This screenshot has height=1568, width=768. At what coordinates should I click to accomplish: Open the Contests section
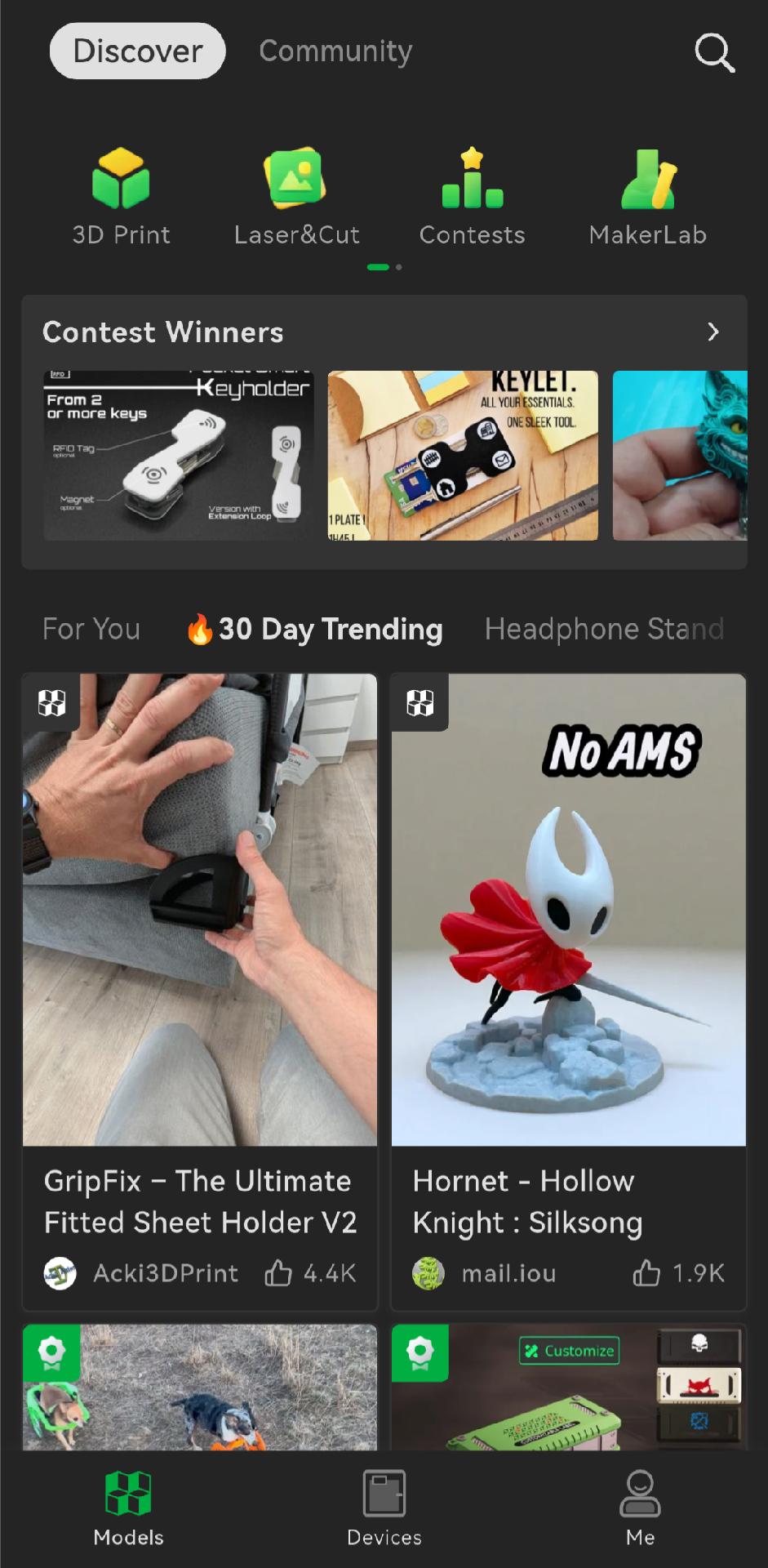(x=472, y=197)
